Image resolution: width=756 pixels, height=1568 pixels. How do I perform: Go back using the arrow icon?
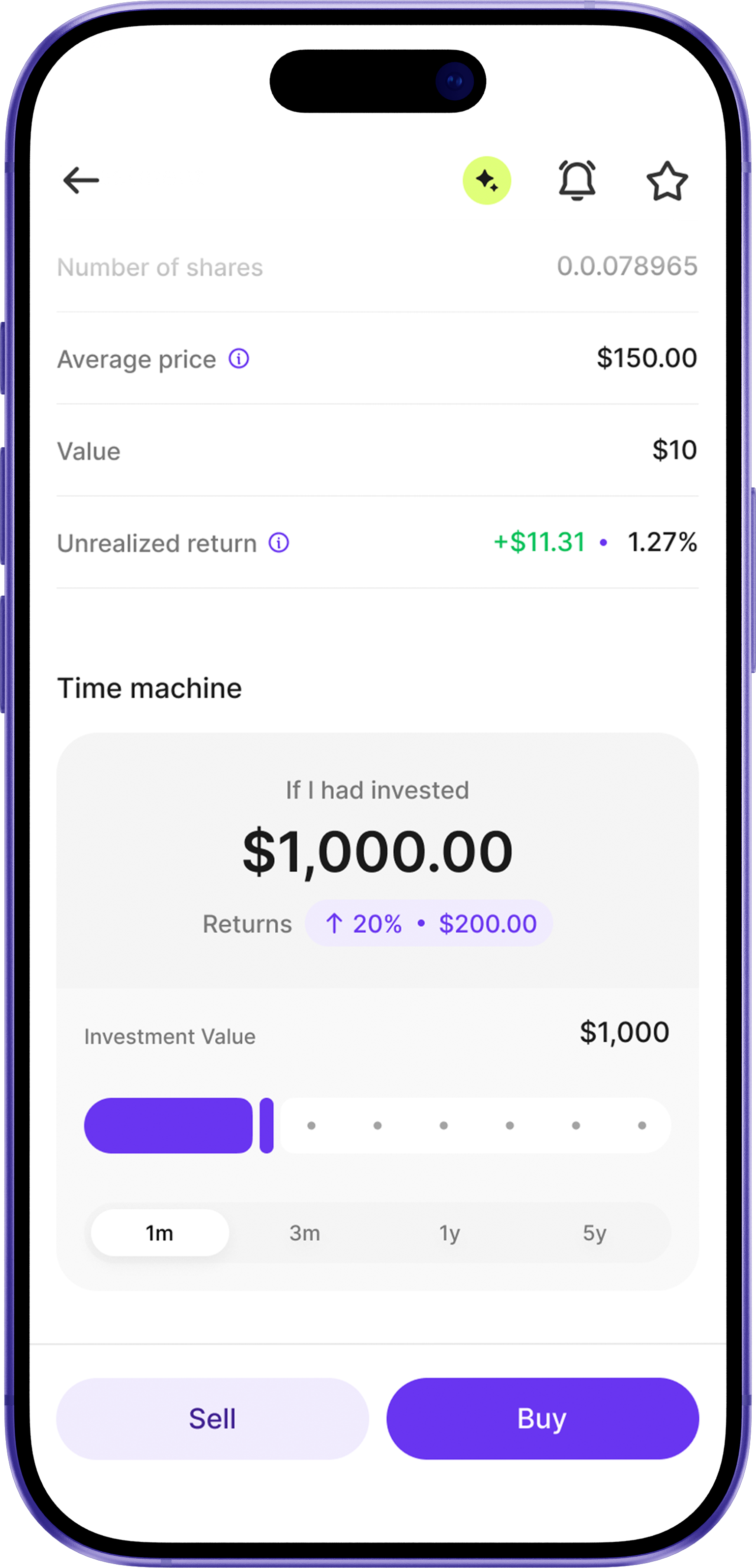(x=81, y=180)
